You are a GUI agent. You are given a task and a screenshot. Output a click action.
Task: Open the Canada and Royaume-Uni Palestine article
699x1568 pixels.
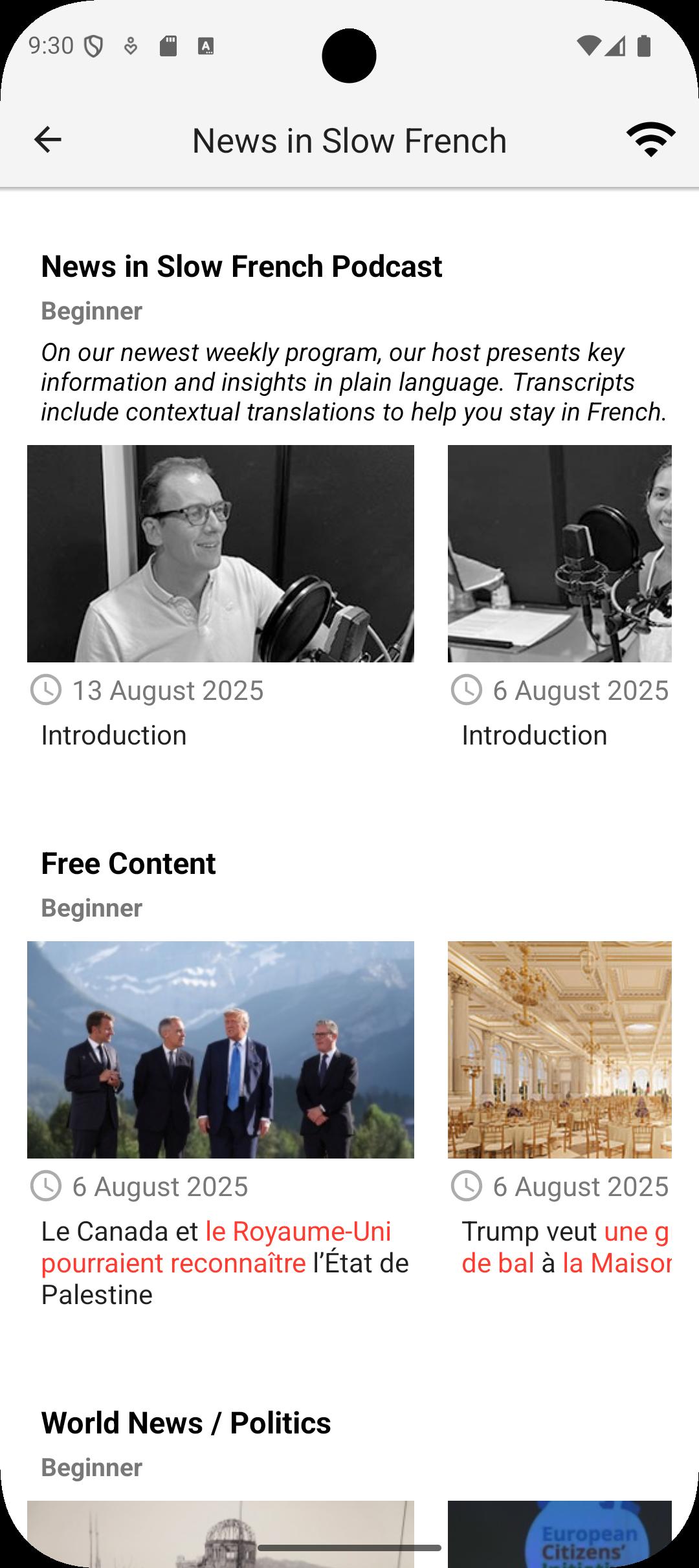coord(220,1049)
